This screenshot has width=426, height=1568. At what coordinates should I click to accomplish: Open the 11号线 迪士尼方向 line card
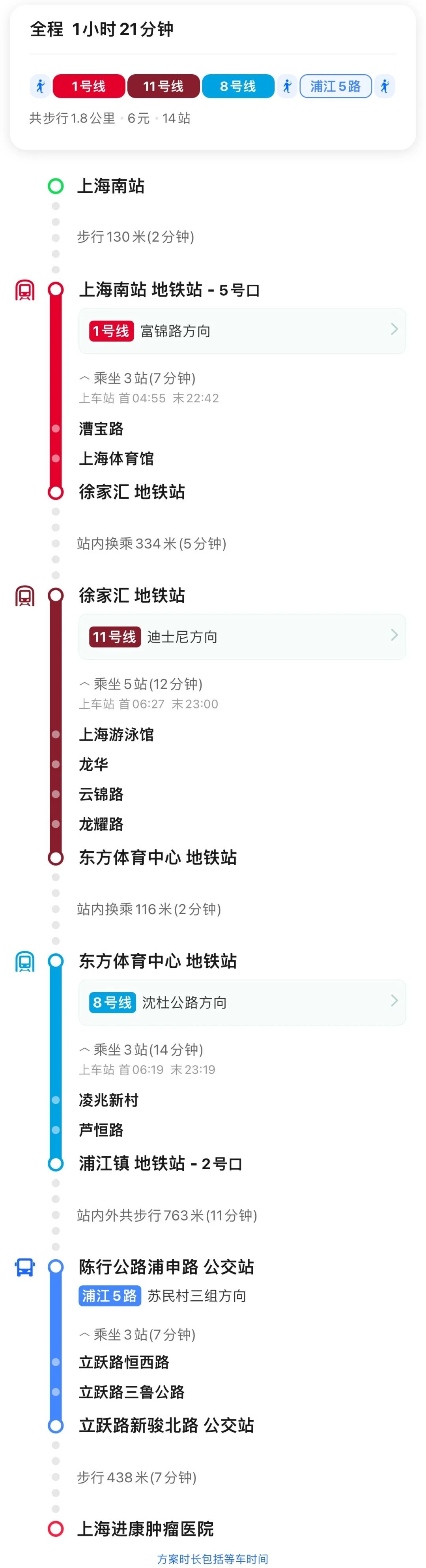pos(242,637)
